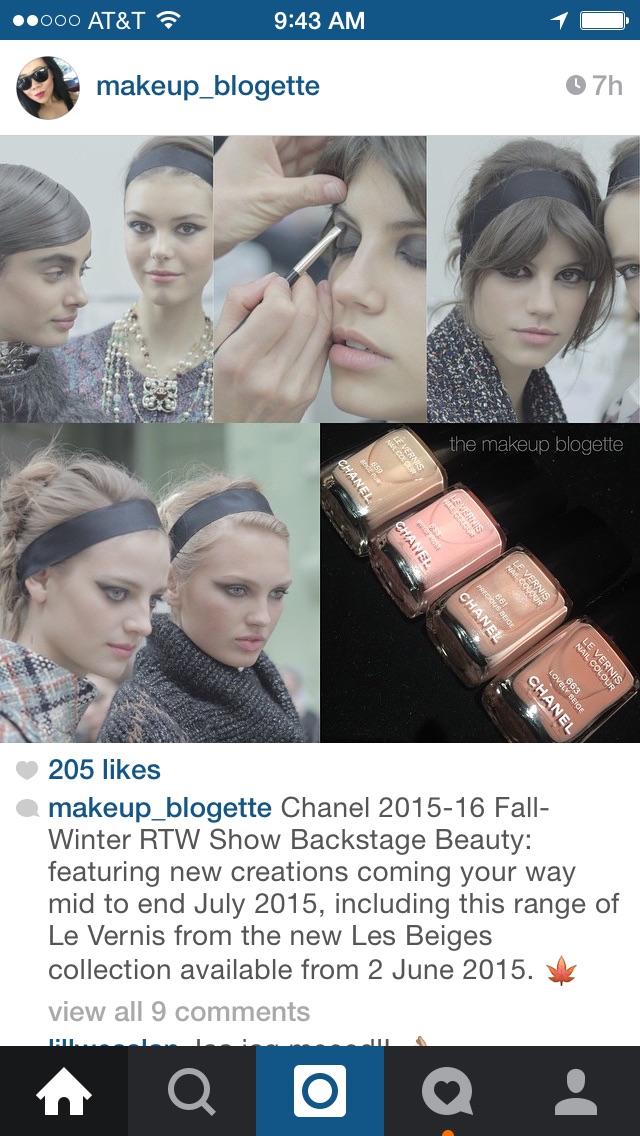Open the Camera tab
The image size is (640, 1136).
point(320,1091)
